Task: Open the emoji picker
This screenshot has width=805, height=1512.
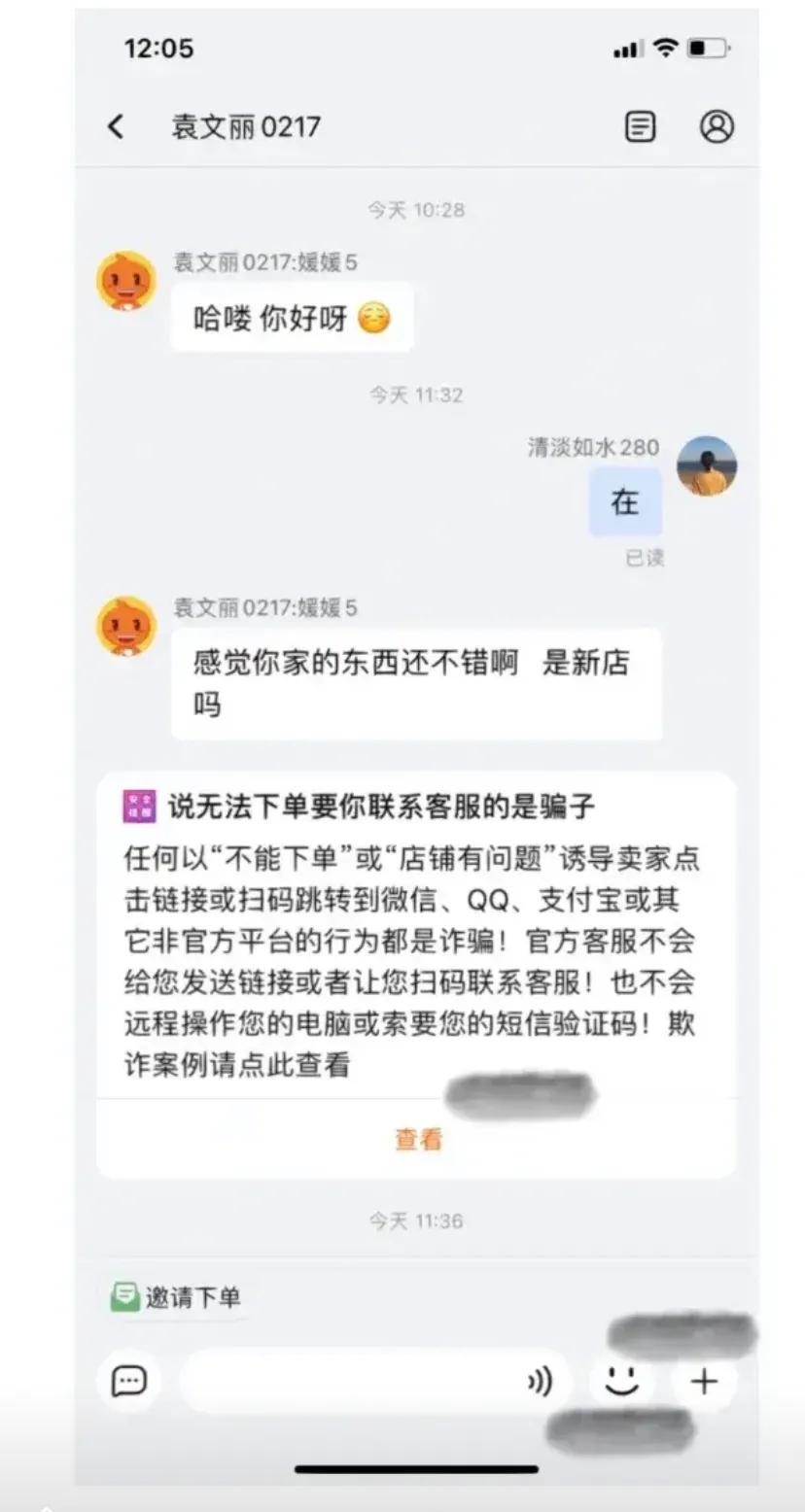Action: pos(621,1381)
